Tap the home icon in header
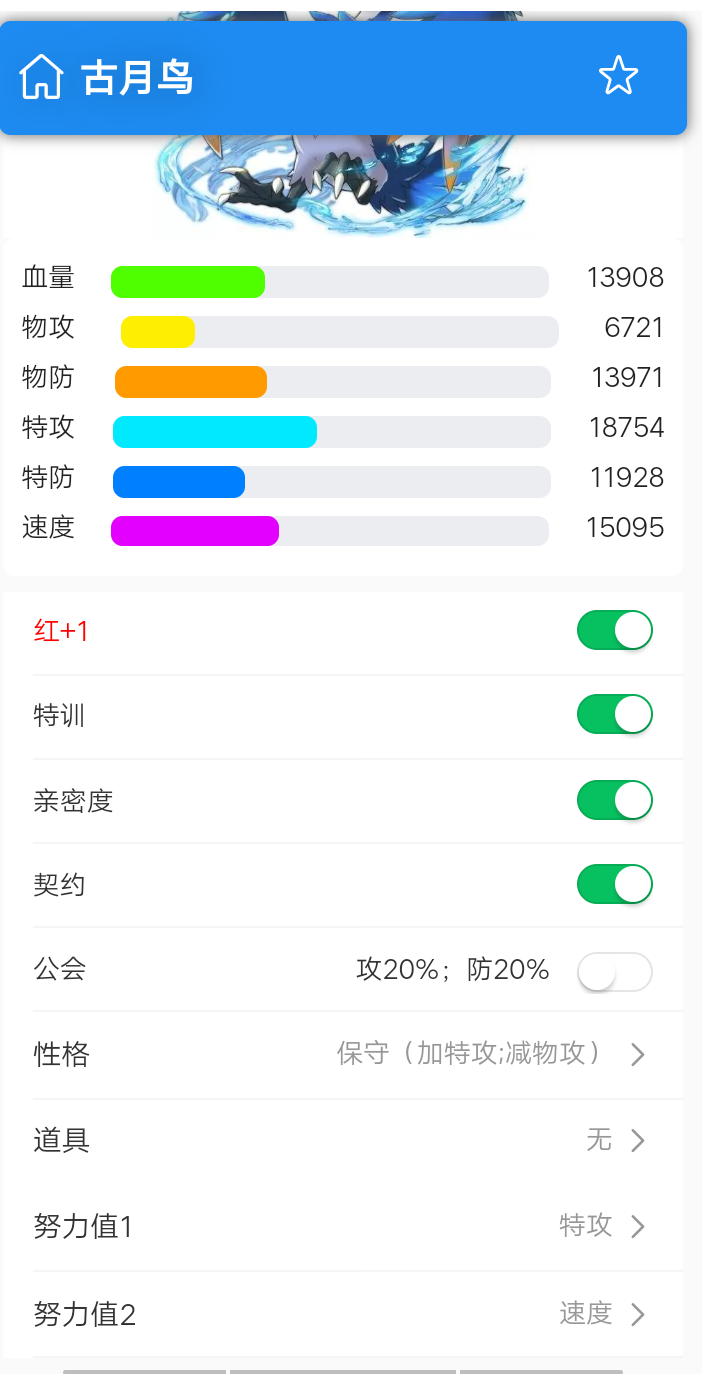 click(41, 77)
